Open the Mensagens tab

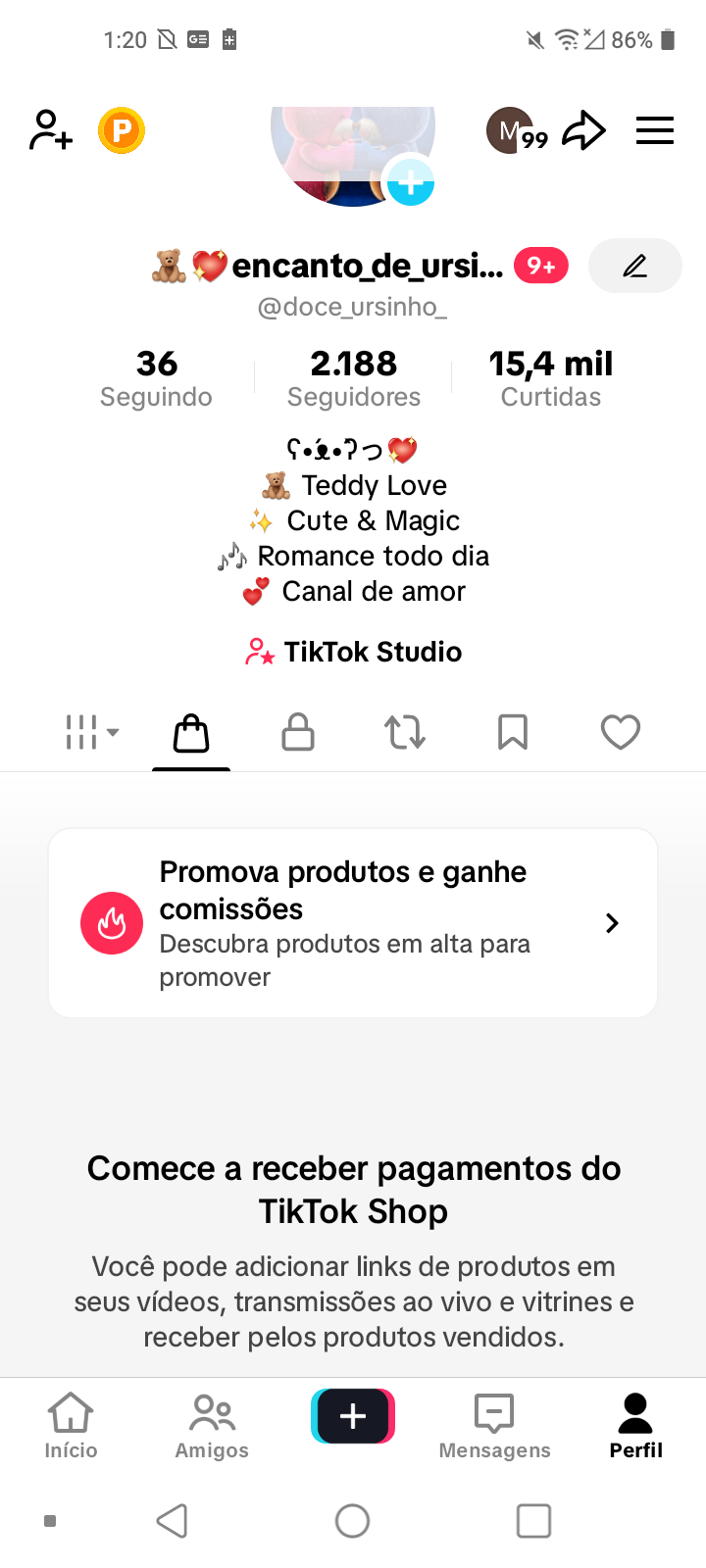point(494,1426)
